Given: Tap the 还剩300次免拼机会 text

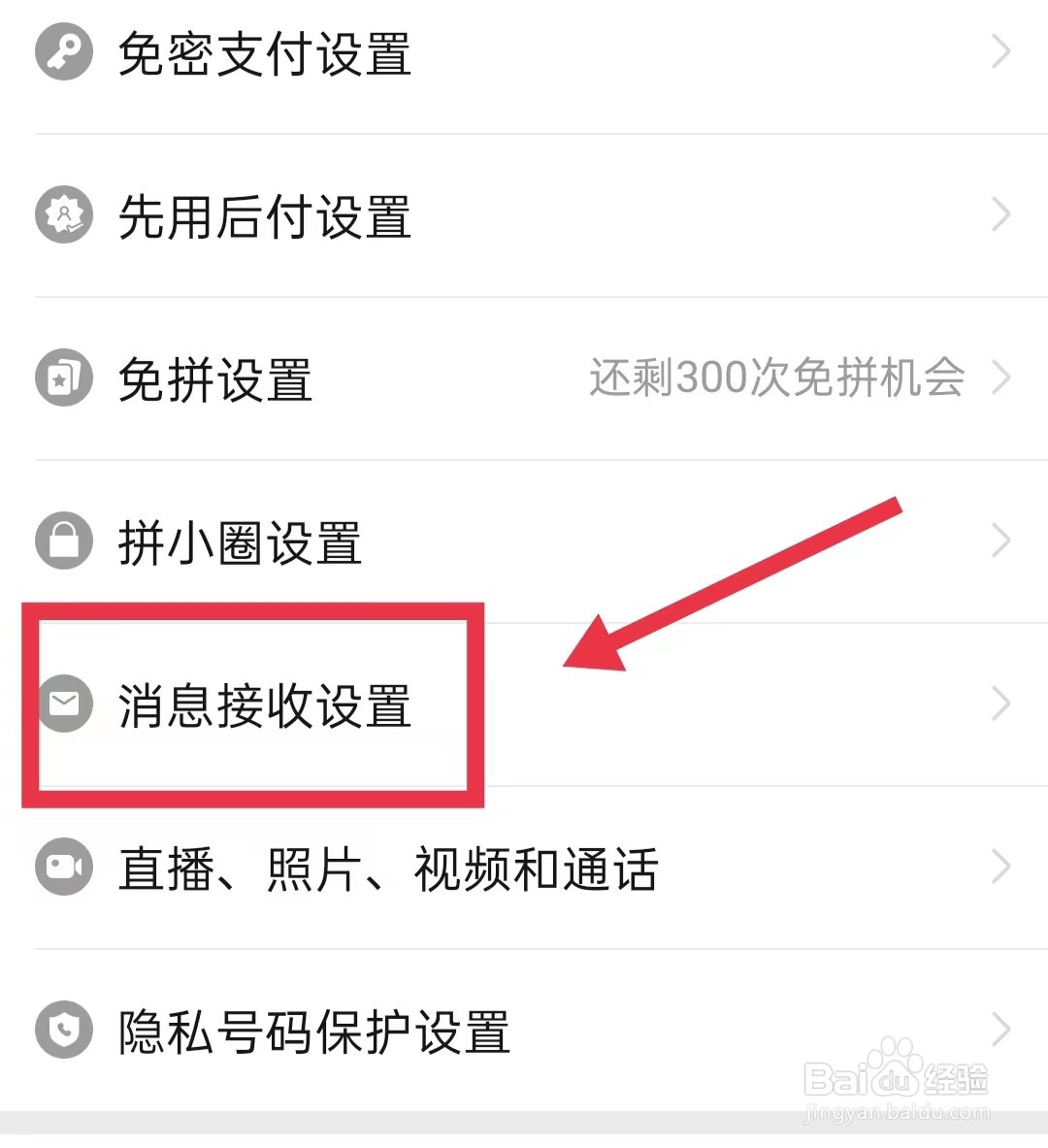Looking at the screenshot, I should click(776, 377).
